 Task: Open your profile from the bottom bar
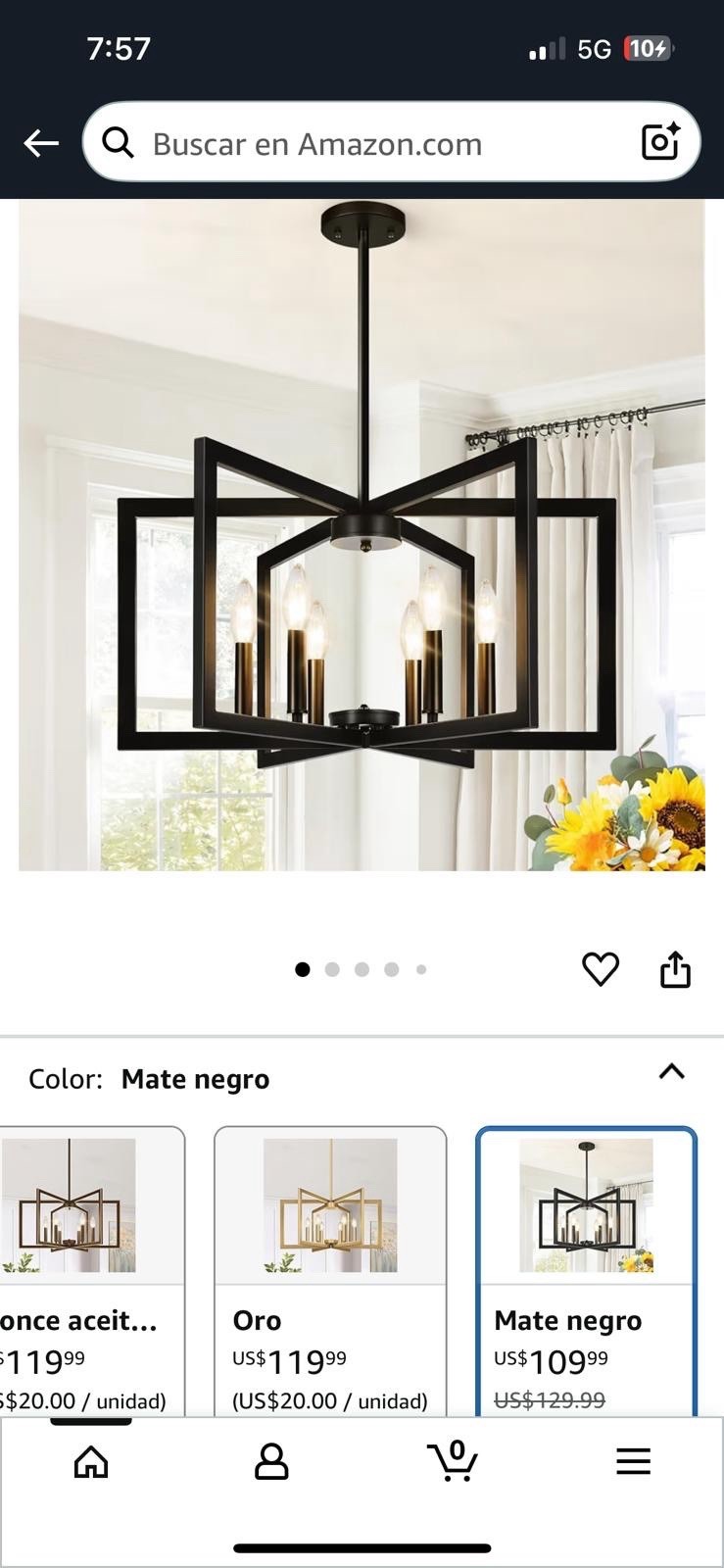(x=271, y=1462)
